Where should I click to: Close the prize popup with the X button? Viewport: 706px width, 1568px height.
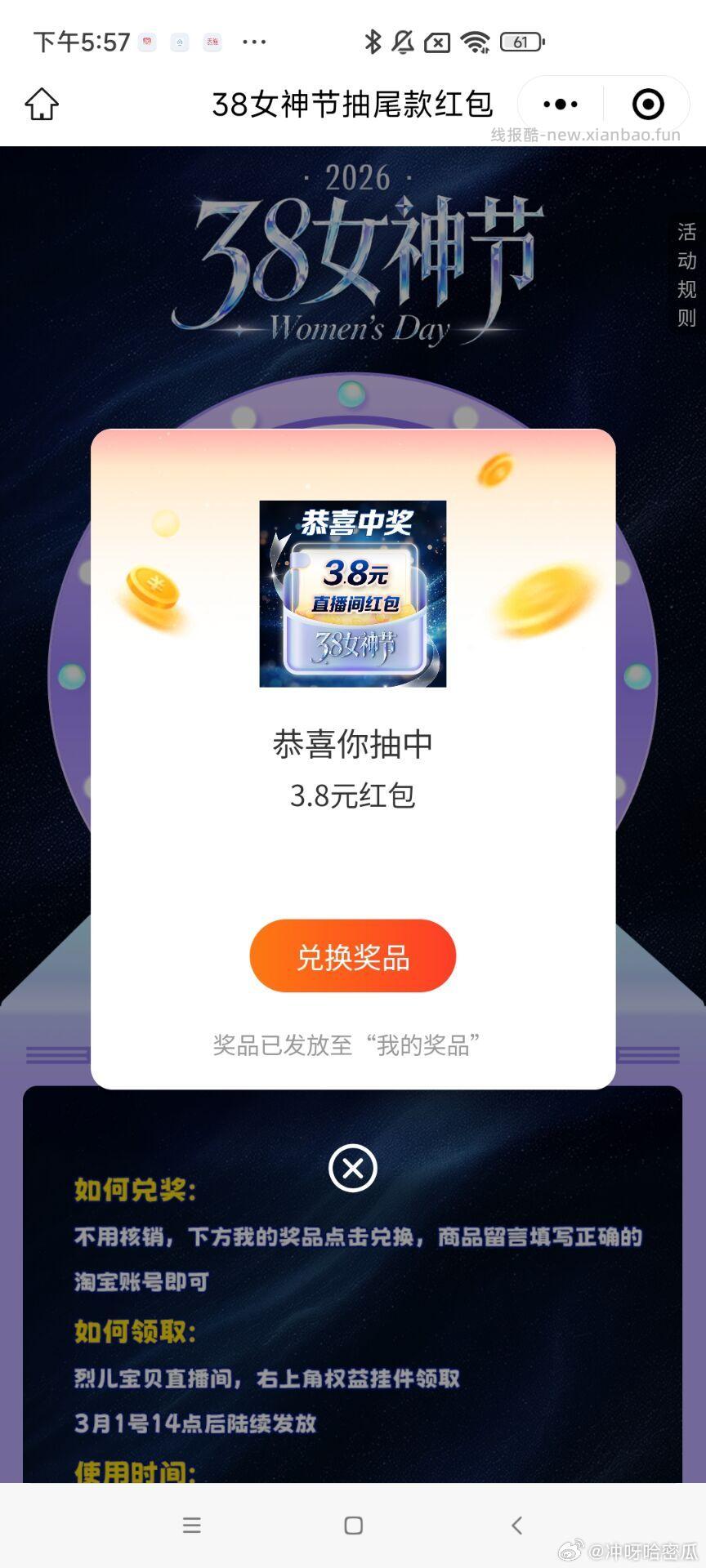click(352, 1169)
